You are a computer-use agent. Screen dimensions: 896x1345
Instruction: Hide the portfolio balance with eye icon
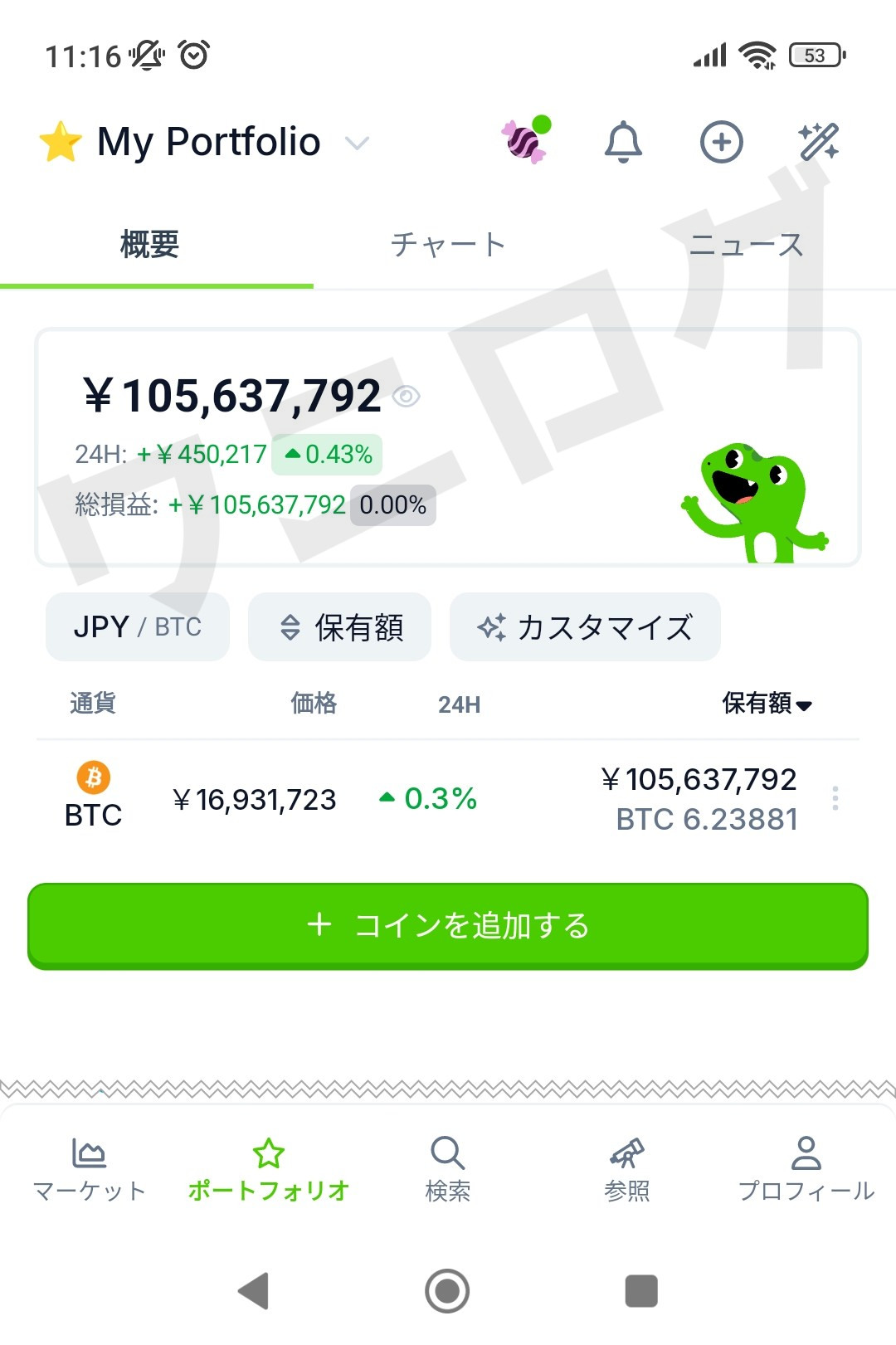(406, 397)
